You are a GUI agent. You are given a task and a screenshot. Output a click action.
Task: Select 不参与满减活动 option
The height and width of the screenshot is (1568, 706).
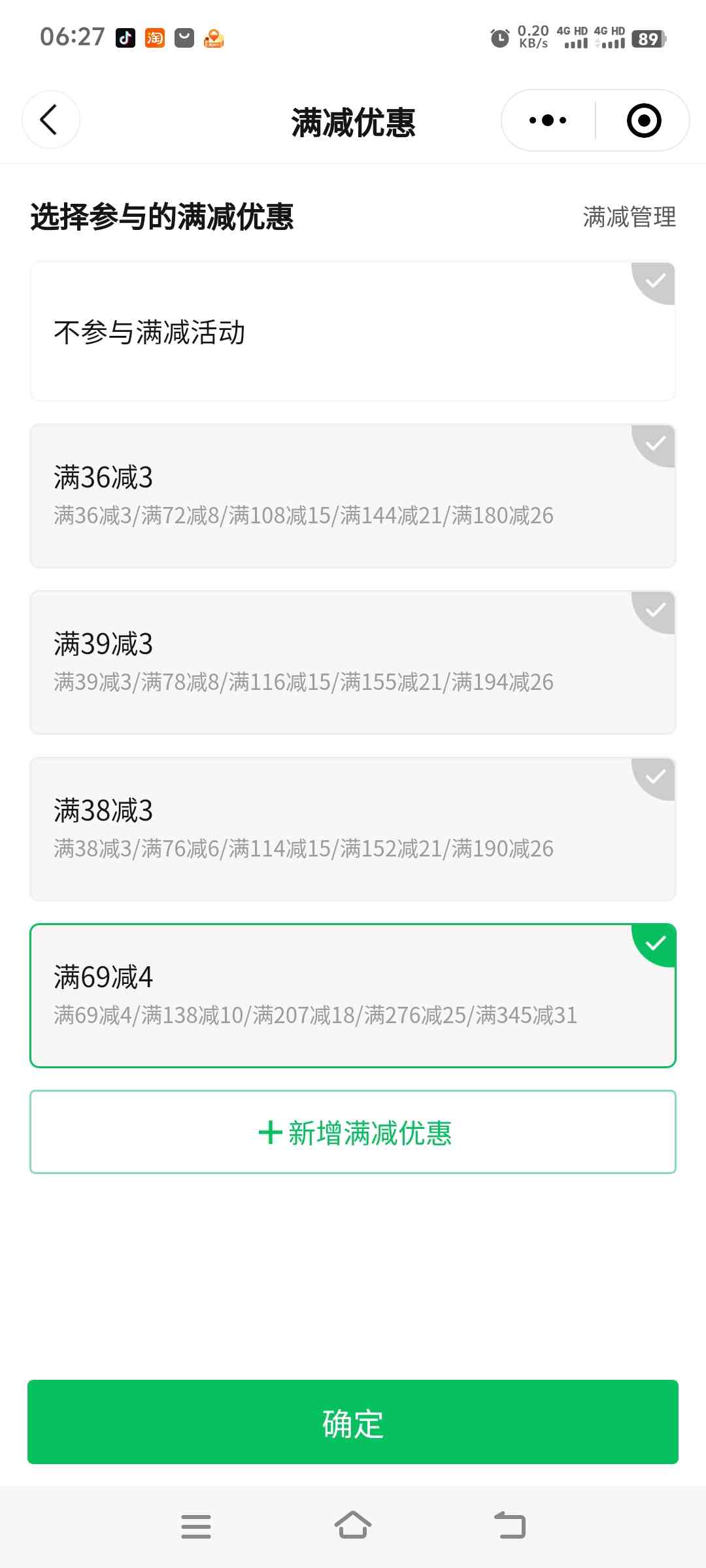[x=353, y=332]
